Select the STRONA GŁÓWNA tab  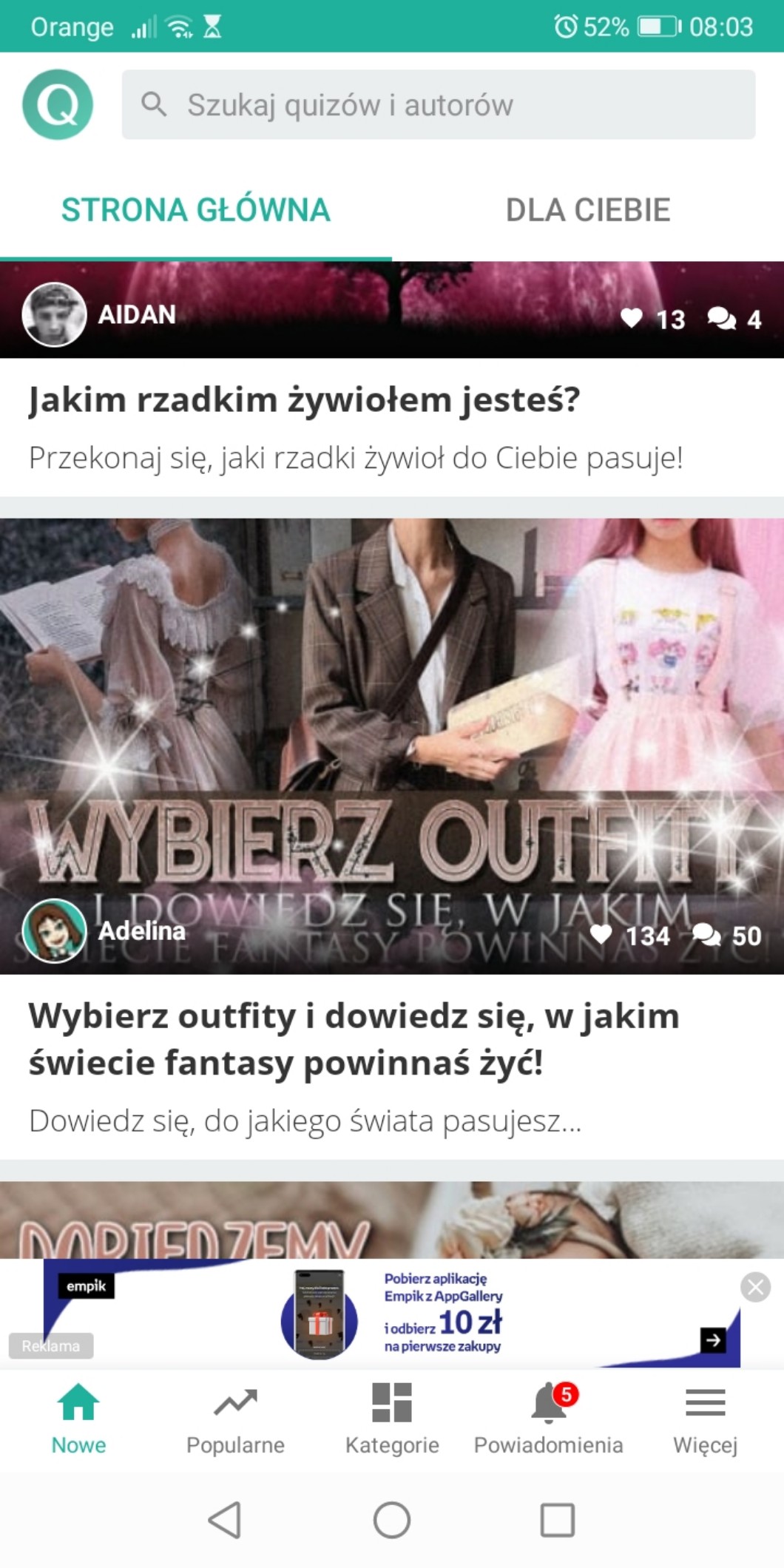(x=195, y=210)
